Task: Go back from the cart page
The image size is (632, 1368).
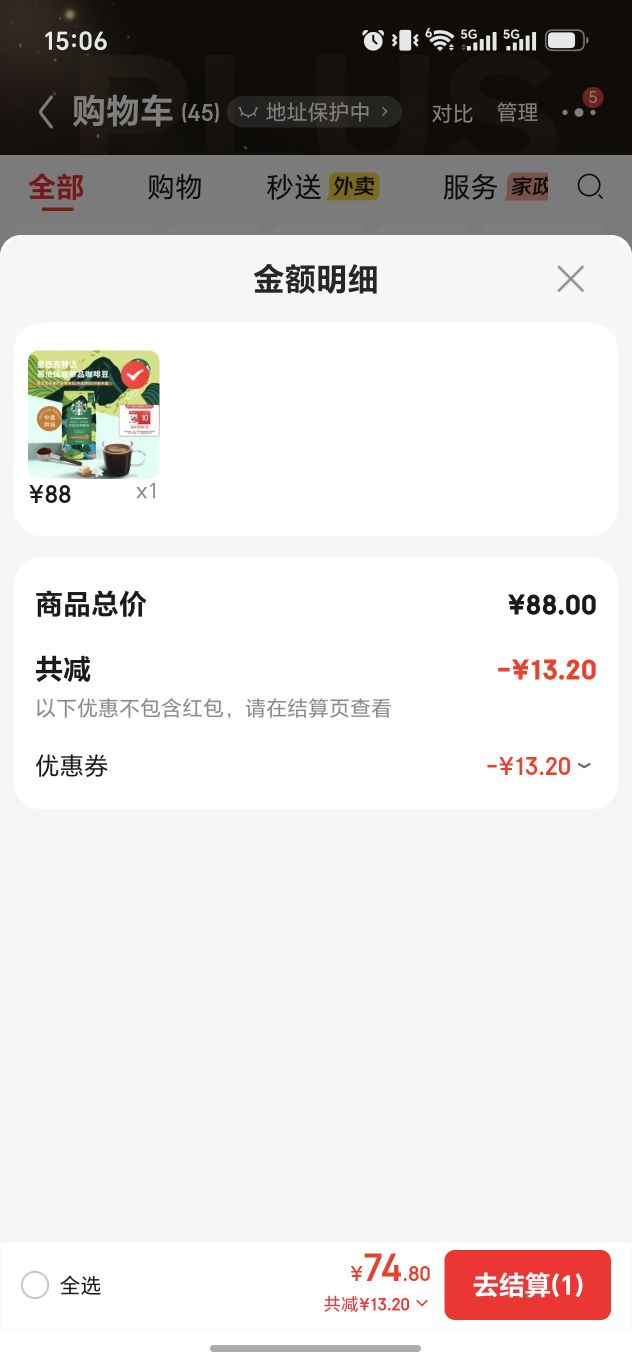Action: click(x=45, y=112)
